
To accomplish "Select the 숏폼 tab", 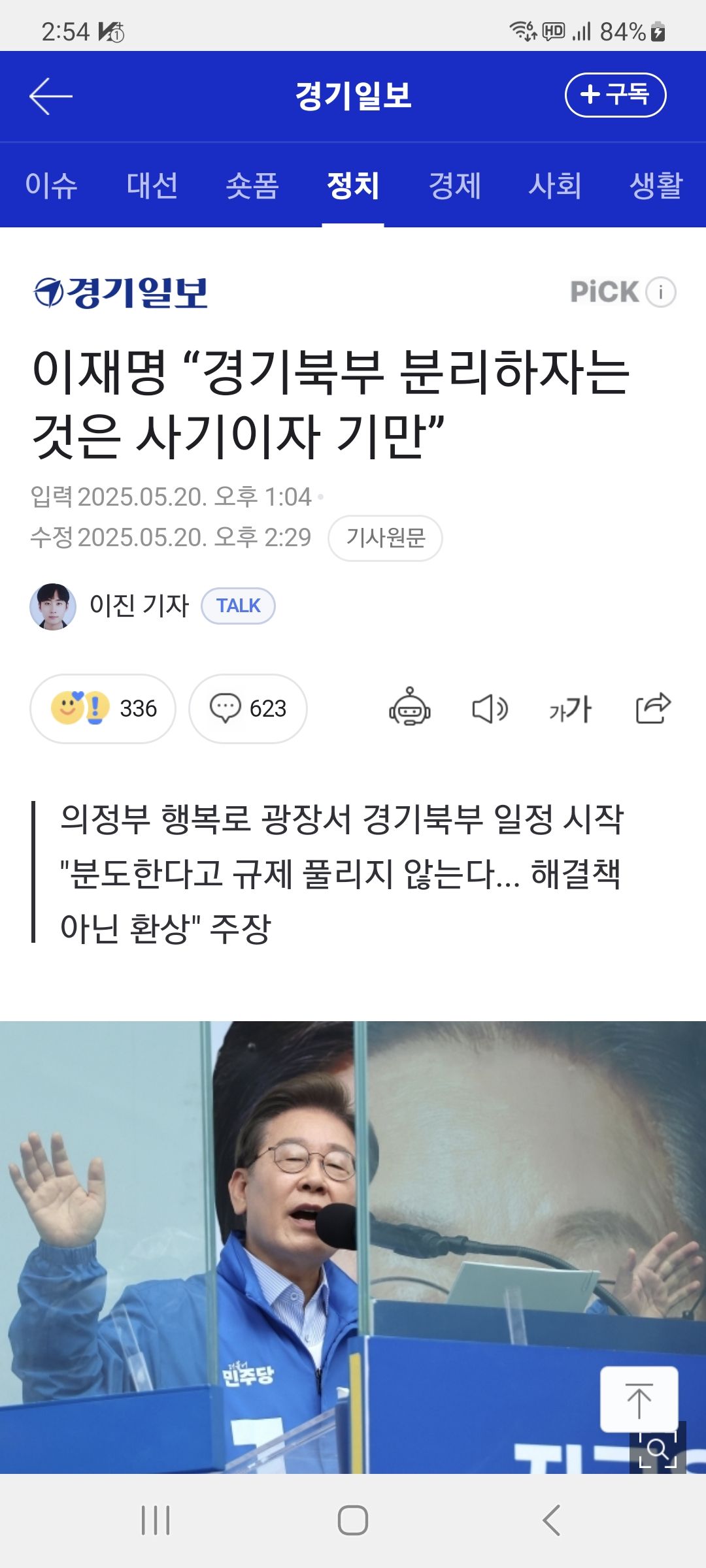I will click(x=252, y=186).
